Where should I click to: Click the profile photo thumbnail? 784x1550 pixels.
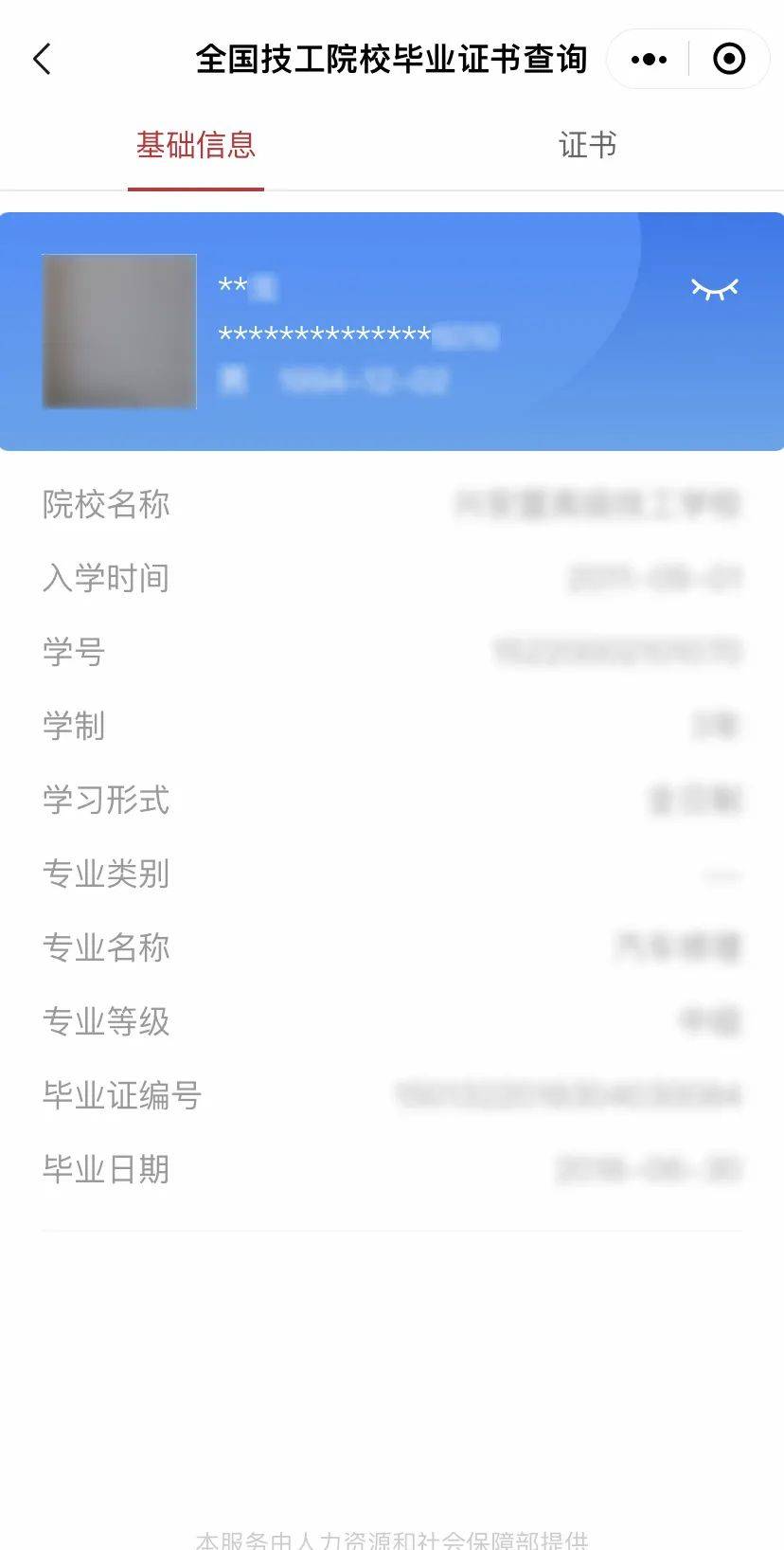[118, 333]
